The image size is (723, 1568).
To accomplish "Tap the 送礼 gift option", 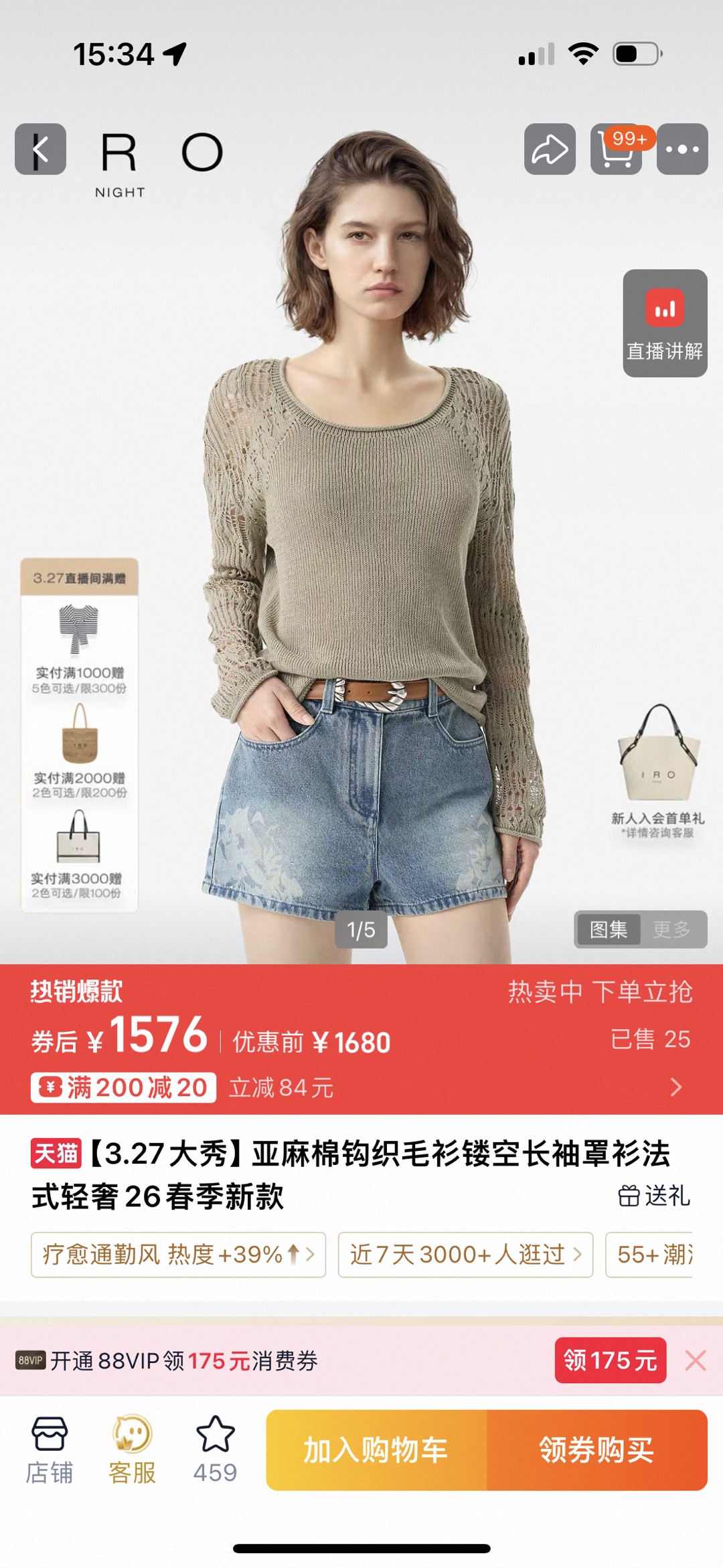I will point(654,1195).
